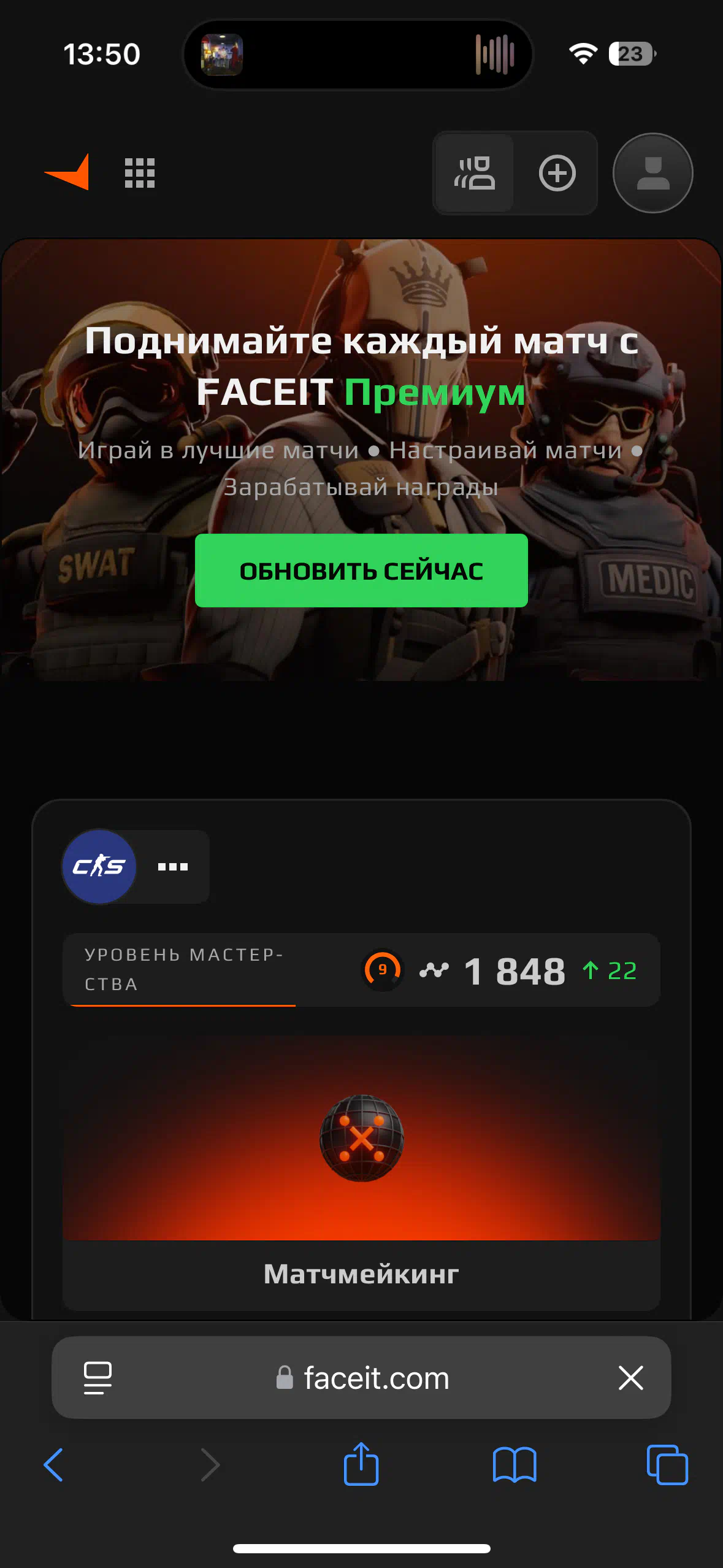Stop loading with the X button
Image resolution: width=723 pixels, height=1568 pixels.
(630, 1378)
